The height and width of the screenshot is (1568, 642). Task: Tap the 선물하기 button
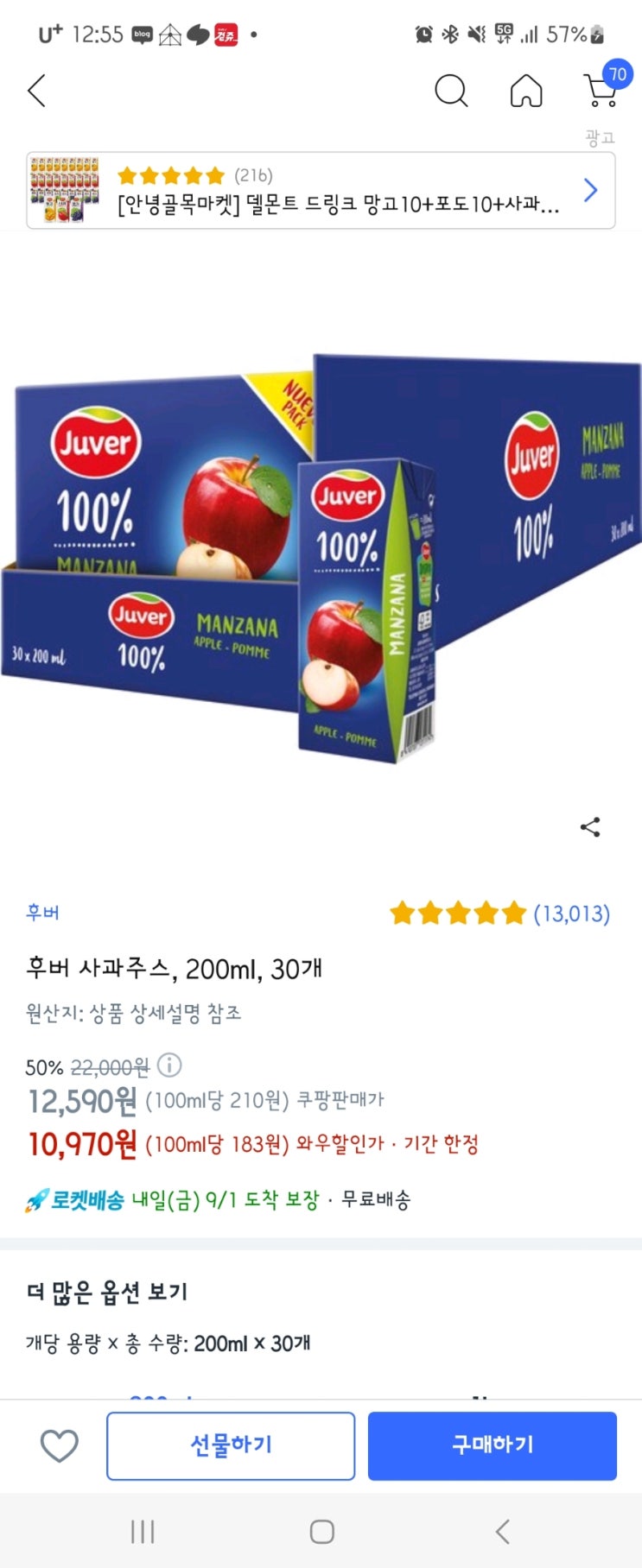tap(231, 1445)
